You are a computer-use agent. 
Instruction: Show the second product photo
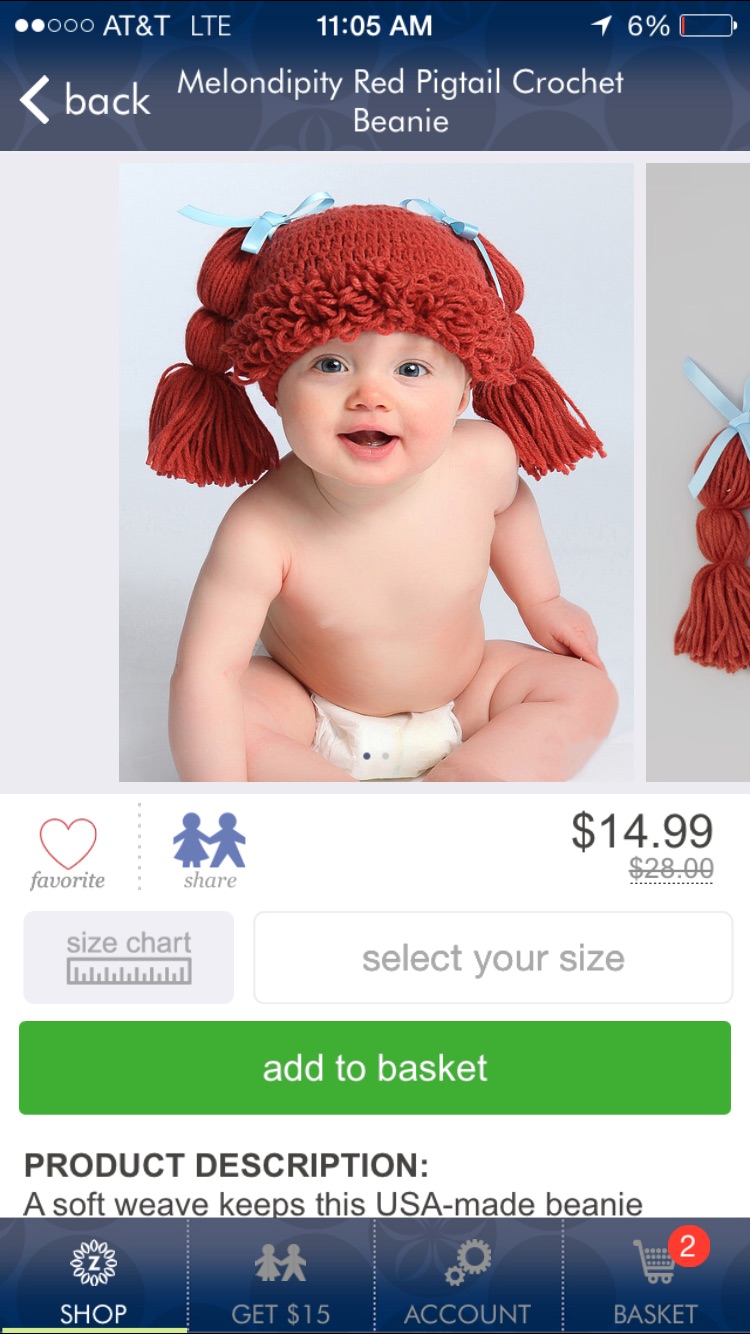[x=700, y=472]
